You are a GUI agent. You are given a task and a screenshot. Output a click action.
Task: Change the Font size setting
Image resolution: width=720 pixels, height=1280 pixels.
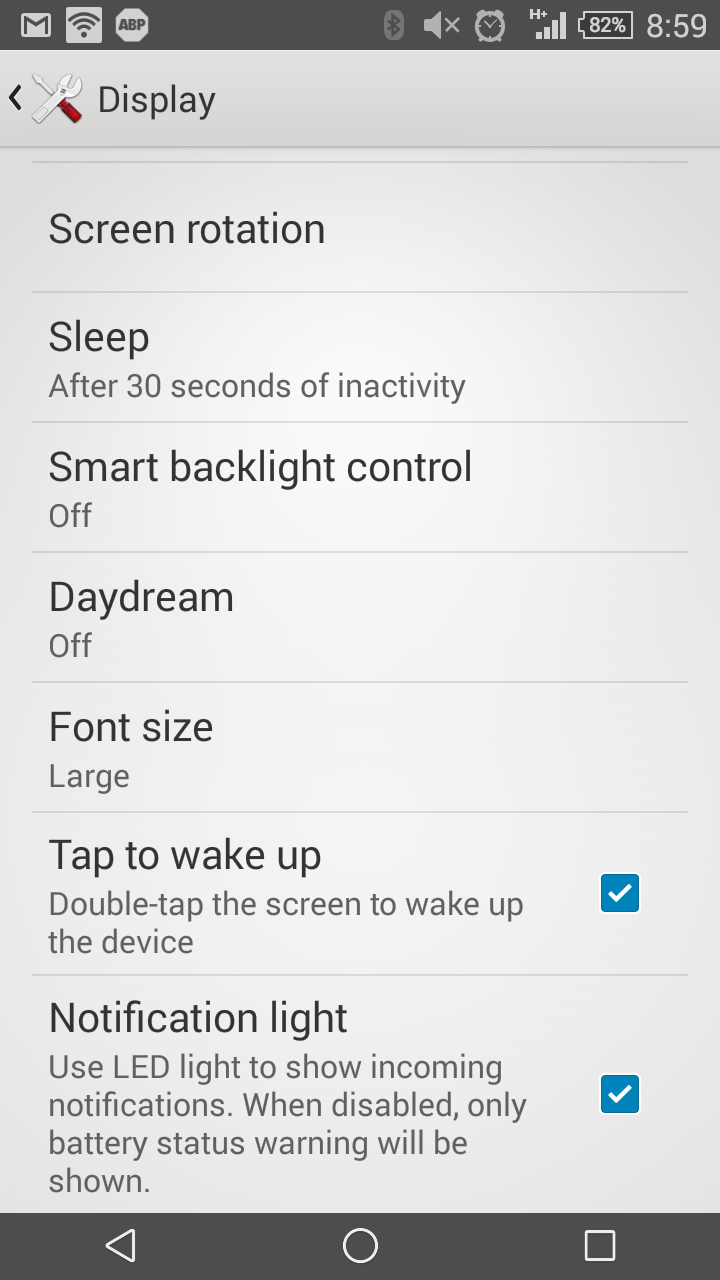pos(360,748)
